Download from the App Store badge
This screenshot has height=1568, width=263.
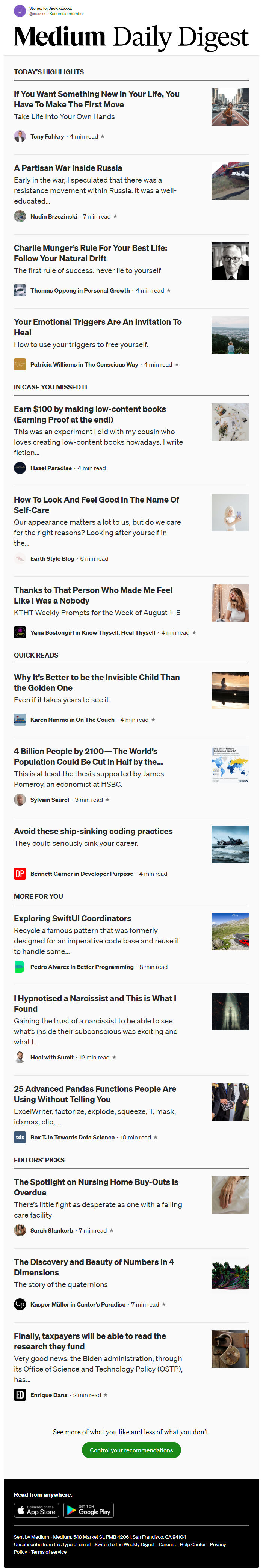click(x=36, y=1510)
